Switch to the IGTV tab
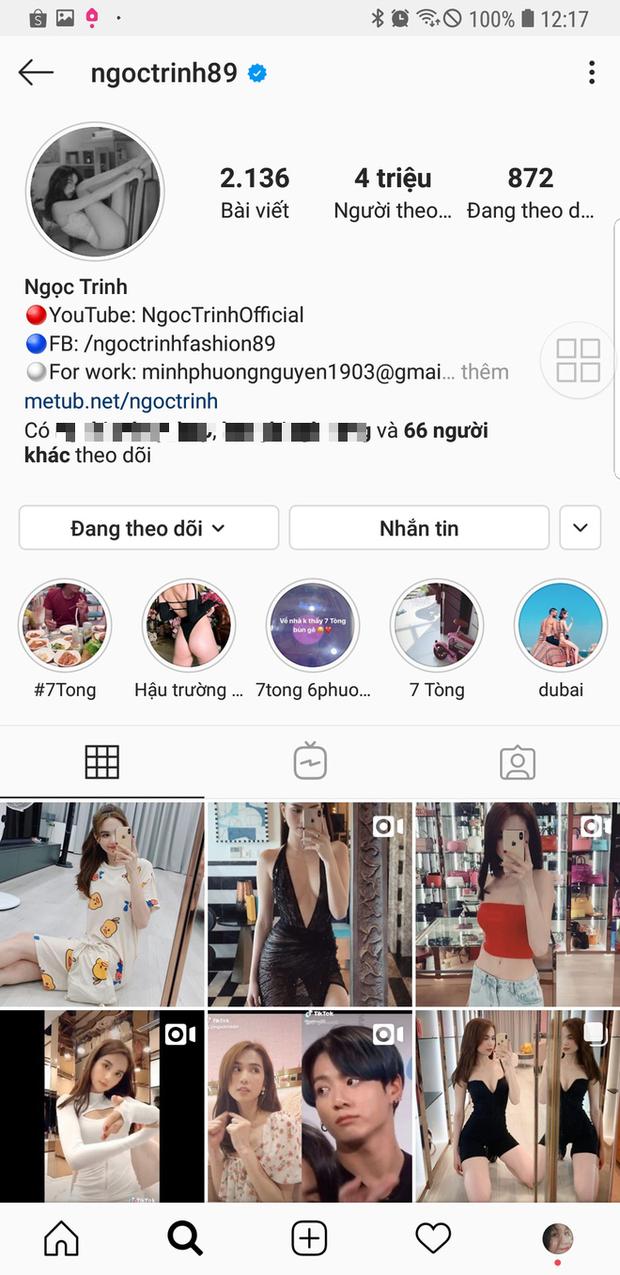 [310, 763]
